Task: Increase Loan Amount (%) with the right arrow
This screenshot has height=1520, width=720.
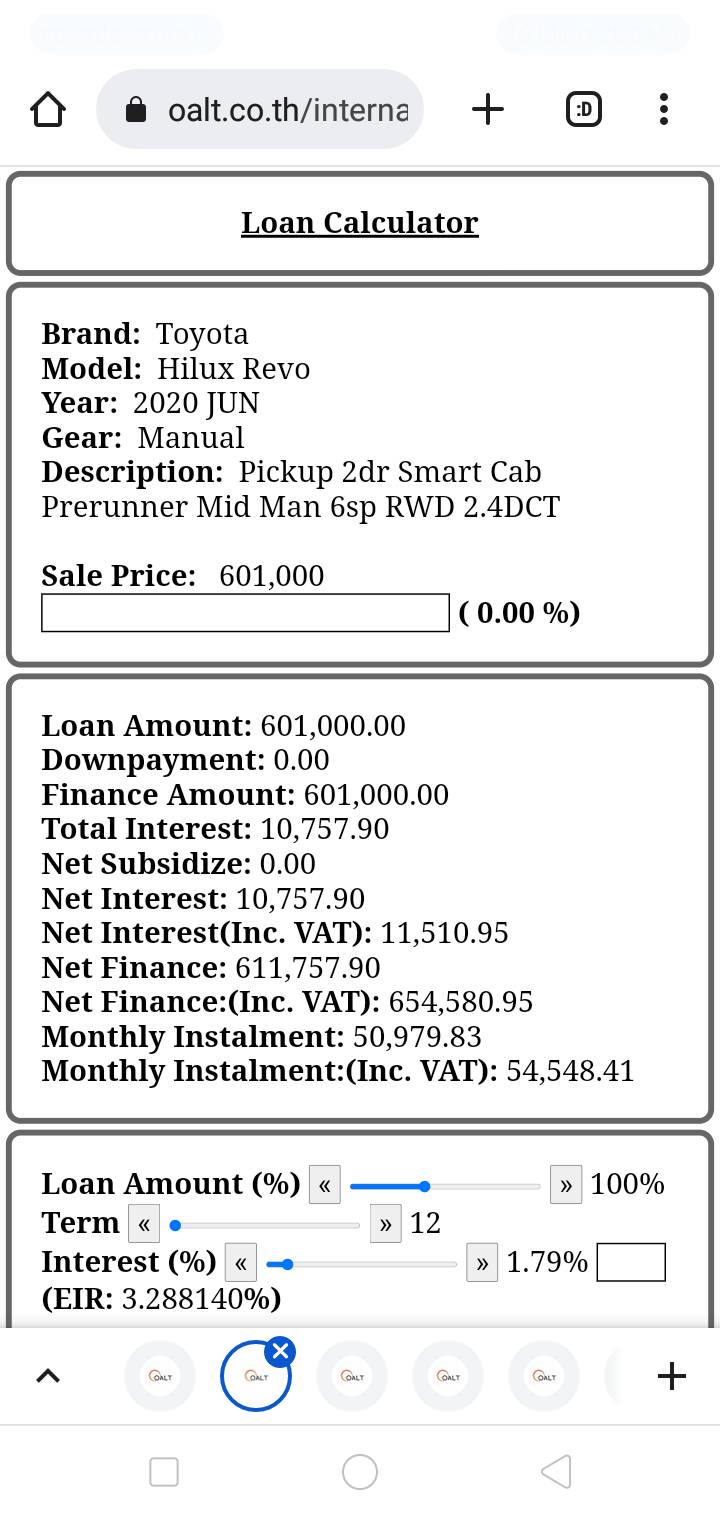Action: click(x=566, y=1185)
